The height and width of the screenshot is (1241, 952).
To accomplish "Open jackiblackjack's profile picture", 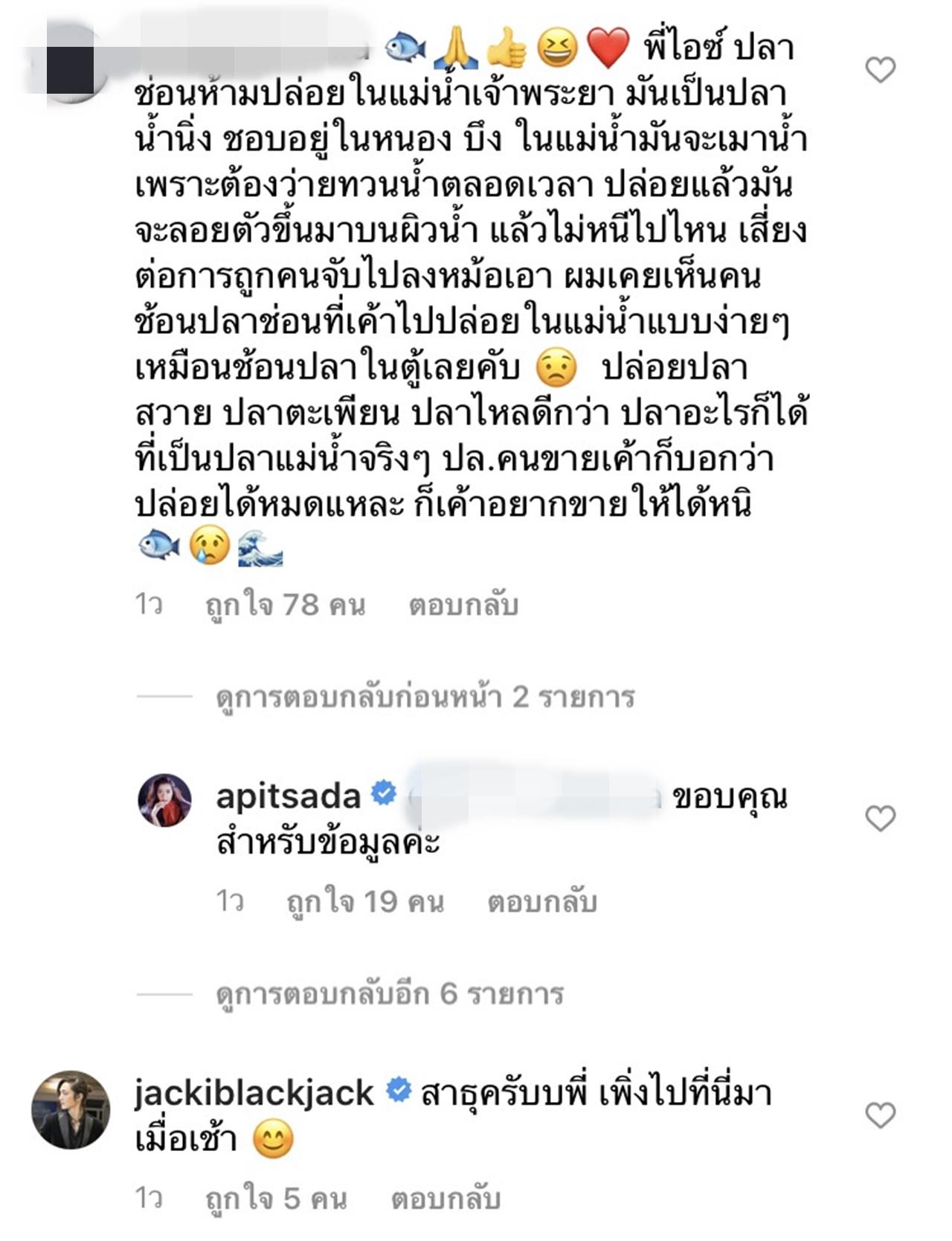I will pyautogui.click(x=71, y=1109).
